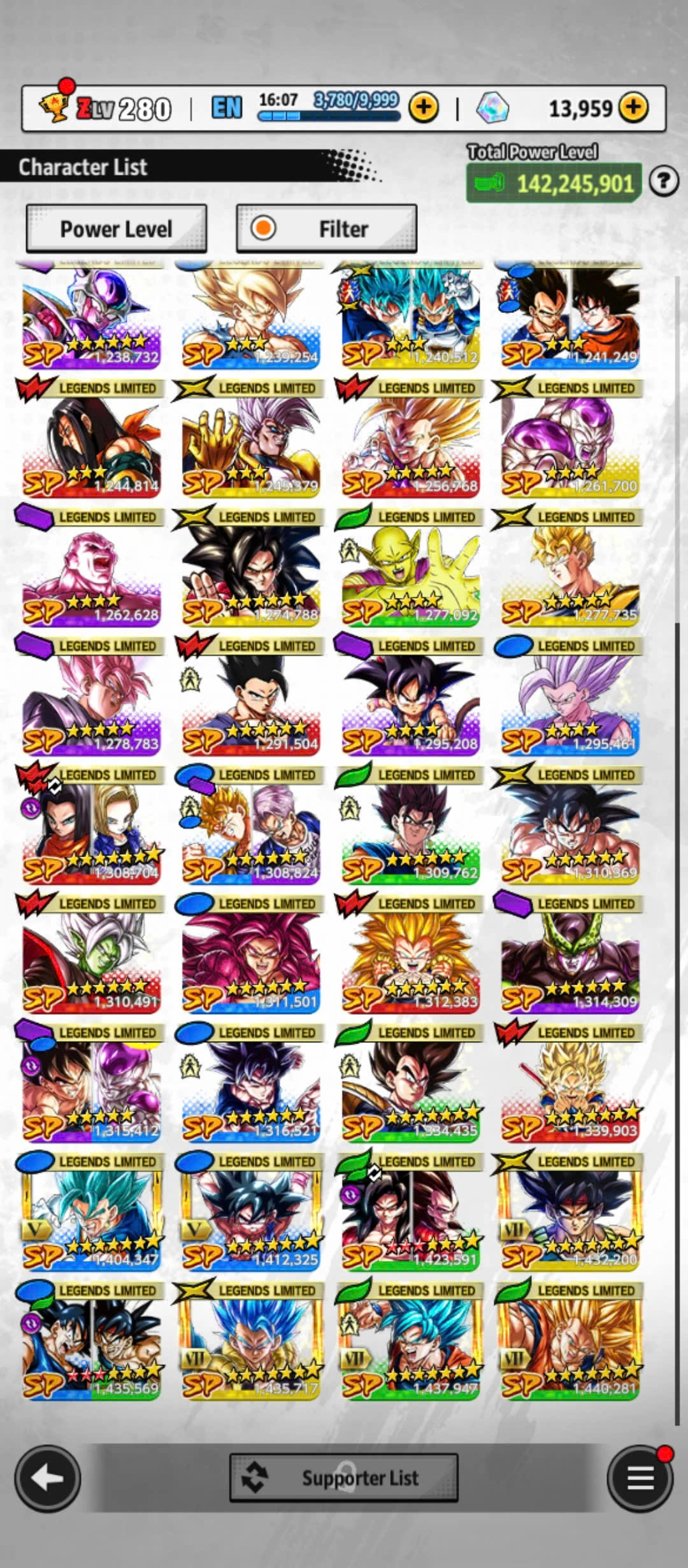688x1568 pixels.
Task: Switch to the Supporter List
Action: (x=343, y=1477)
